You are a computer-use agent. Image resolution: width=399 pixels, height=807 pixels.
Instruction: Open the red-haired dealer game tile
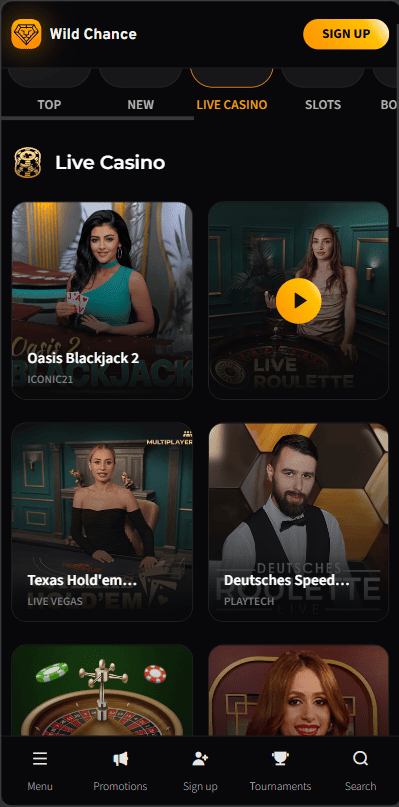299,690
